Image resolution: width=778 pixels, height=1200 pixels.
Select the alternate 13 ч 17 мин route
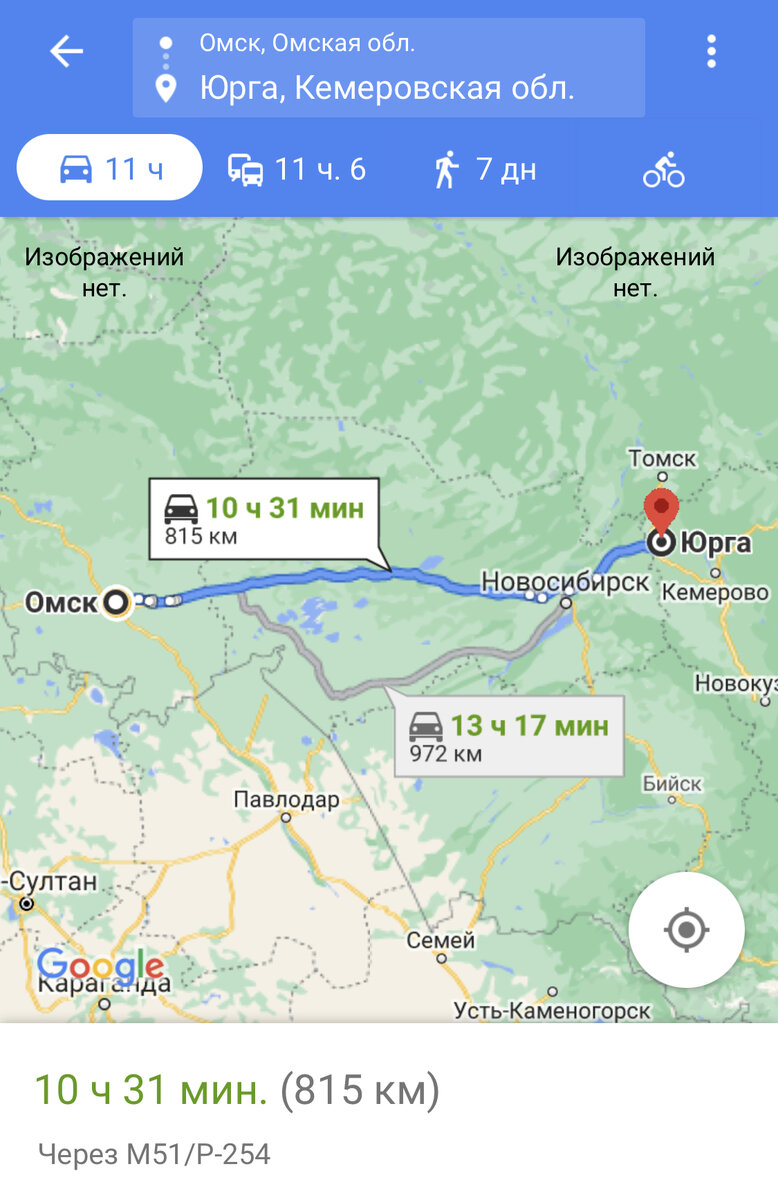pos(508,736)
